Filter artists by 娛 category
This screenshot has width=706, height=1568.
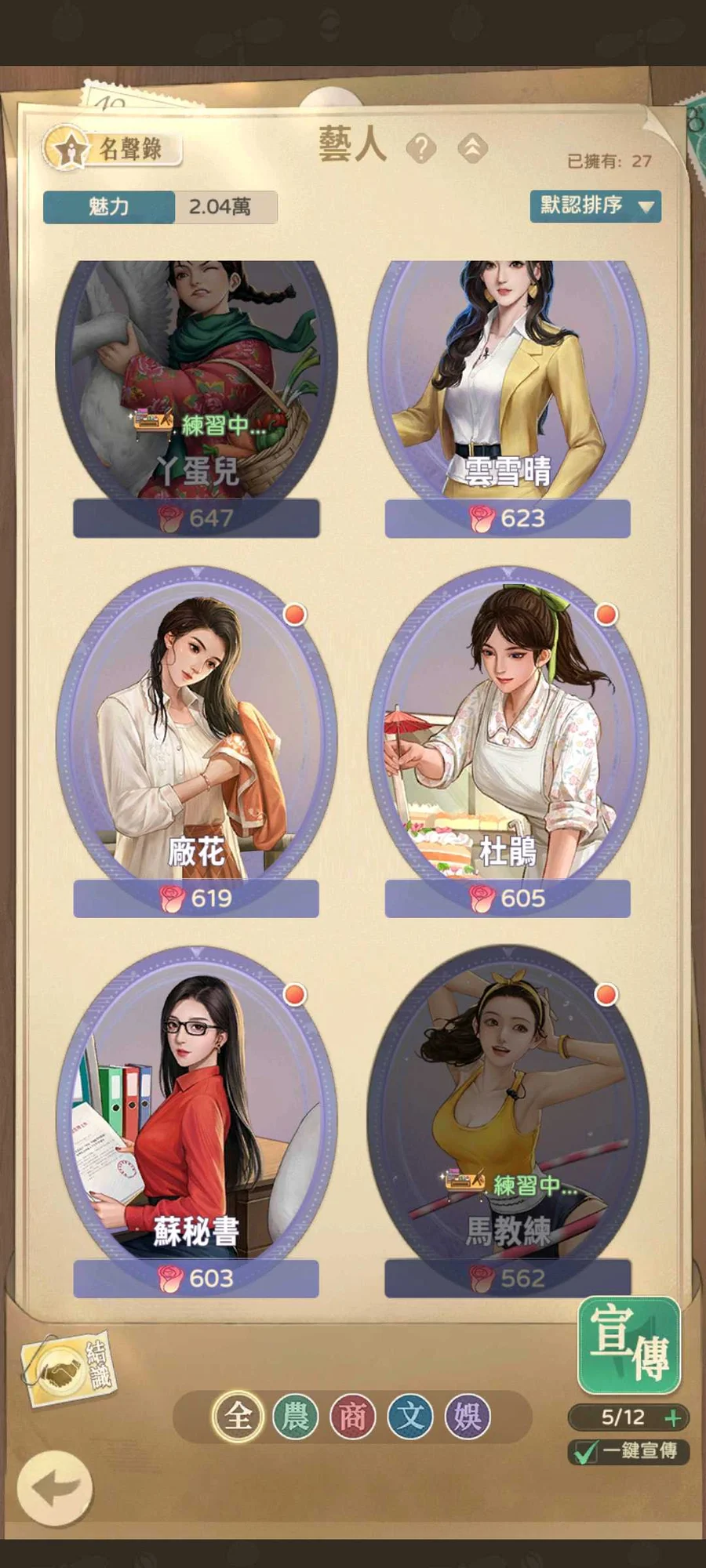468,1417
